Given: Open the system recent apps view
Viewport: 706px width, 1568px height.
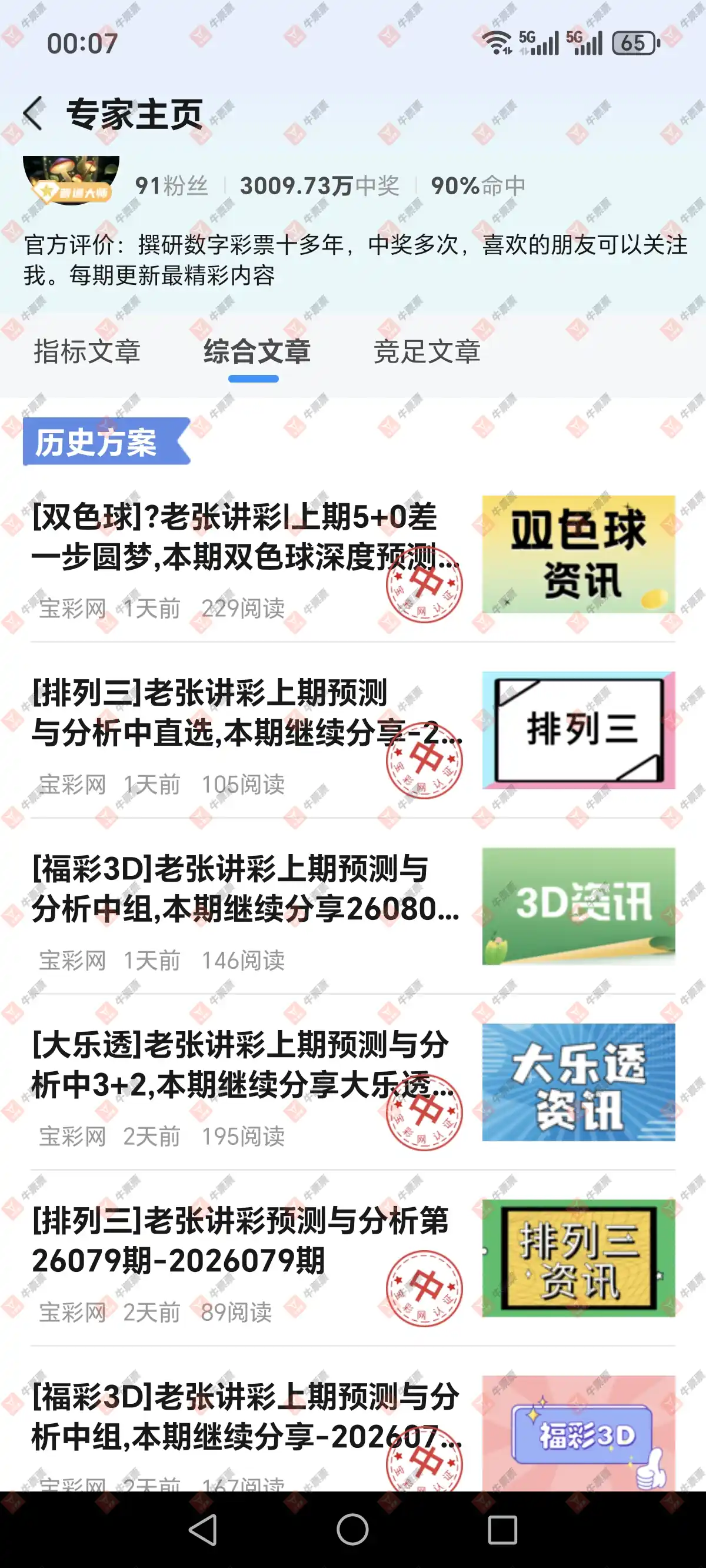Looking at the screenshot, I should 502,1530.
